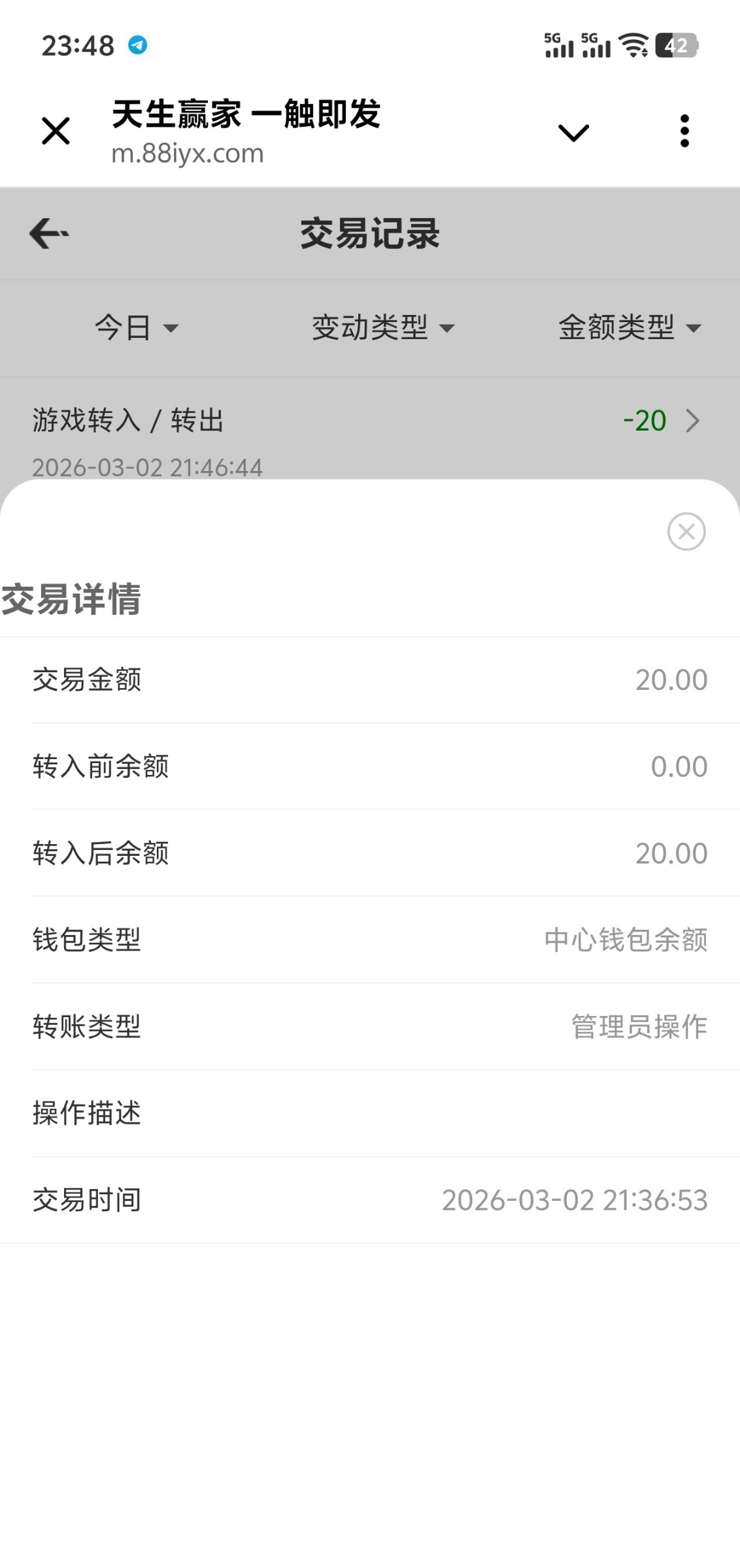Open the 变动类型 filter dropdown
The image size is (740, 1568).
coord(382,327)
